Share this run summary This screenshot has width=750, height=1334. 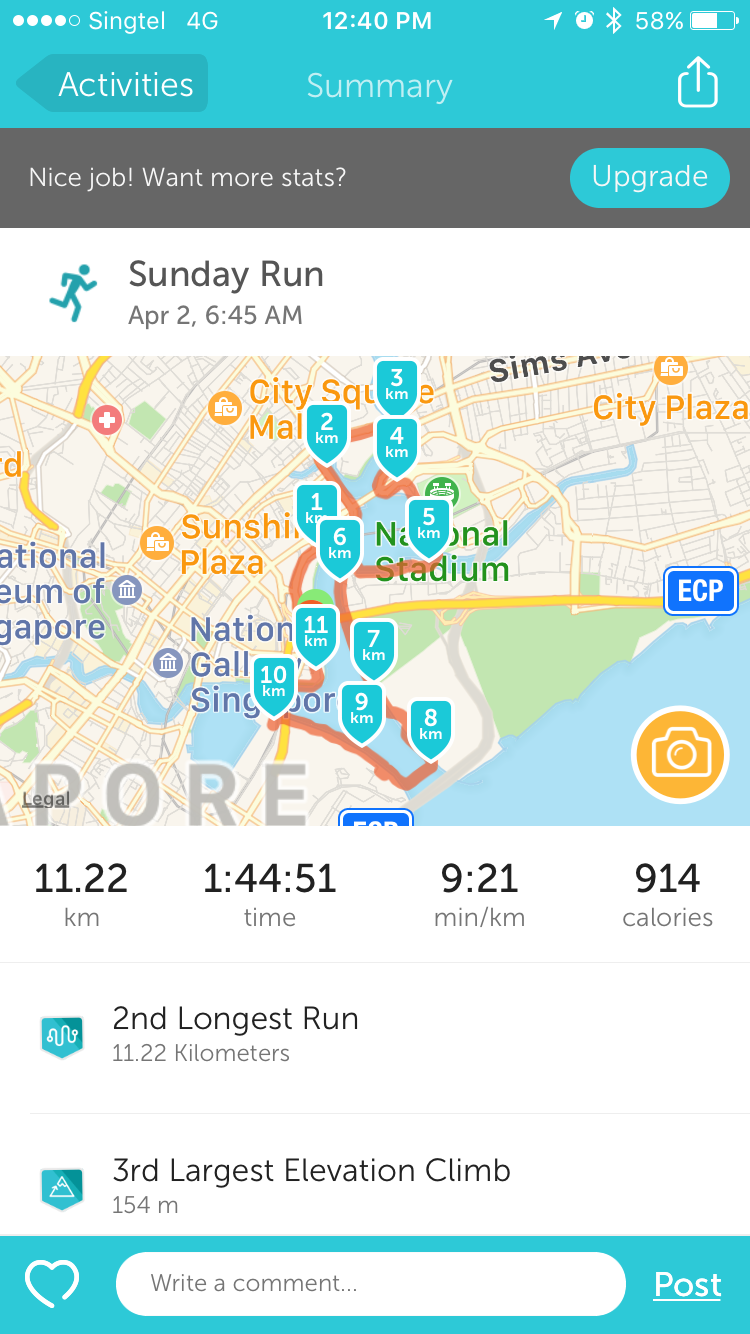coord(698,82)
